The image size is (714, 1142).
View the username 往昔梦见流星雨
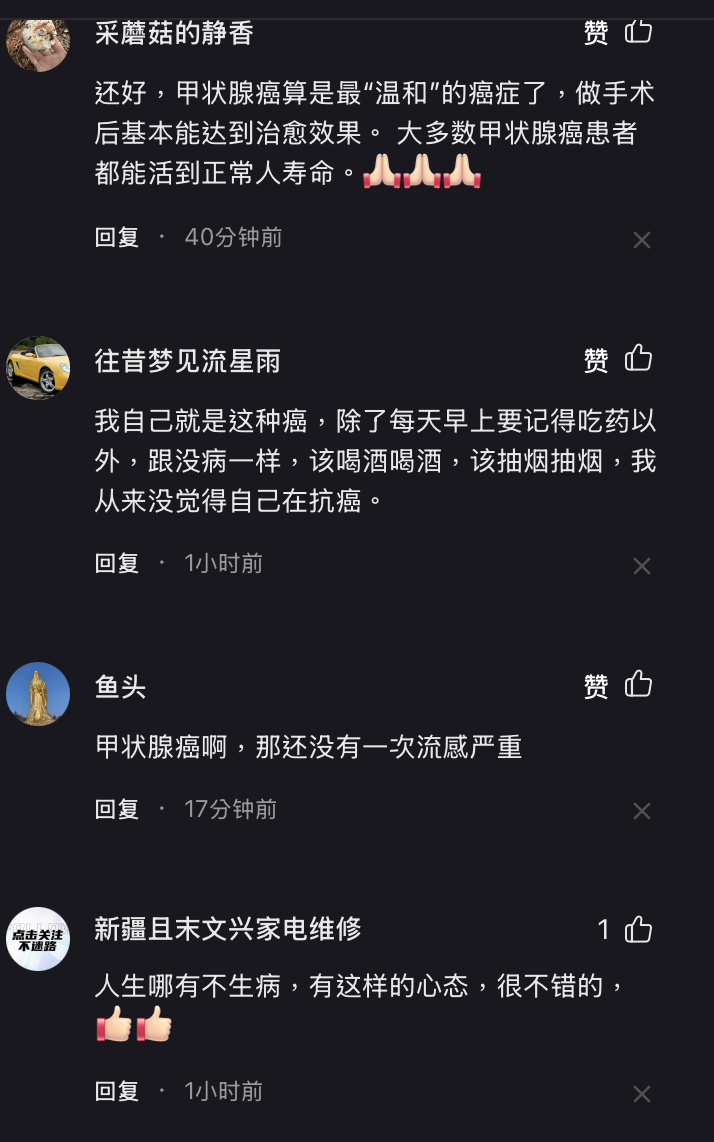pos(187,361)
